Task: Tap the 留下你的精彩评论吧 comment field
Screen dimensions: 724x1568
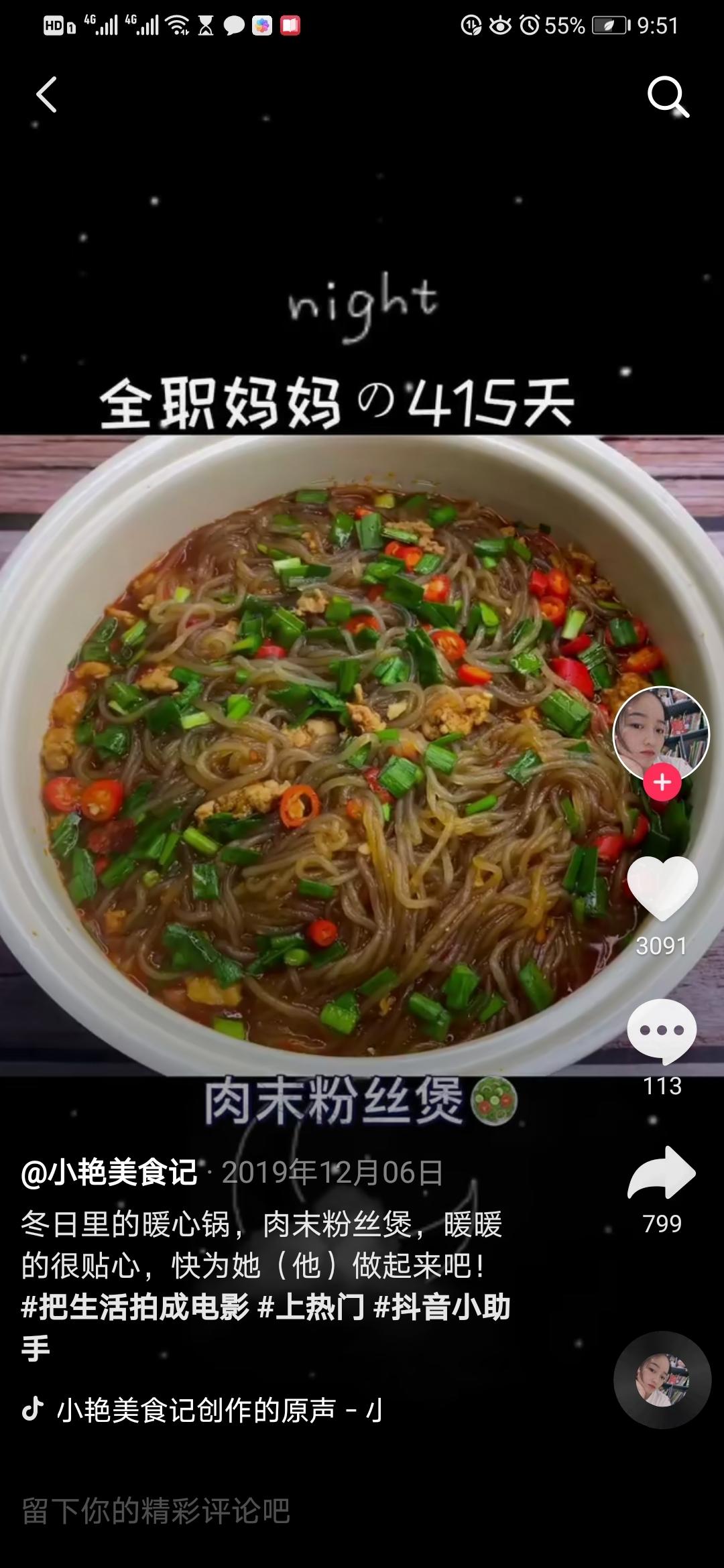Action: tap(362, 1511)
